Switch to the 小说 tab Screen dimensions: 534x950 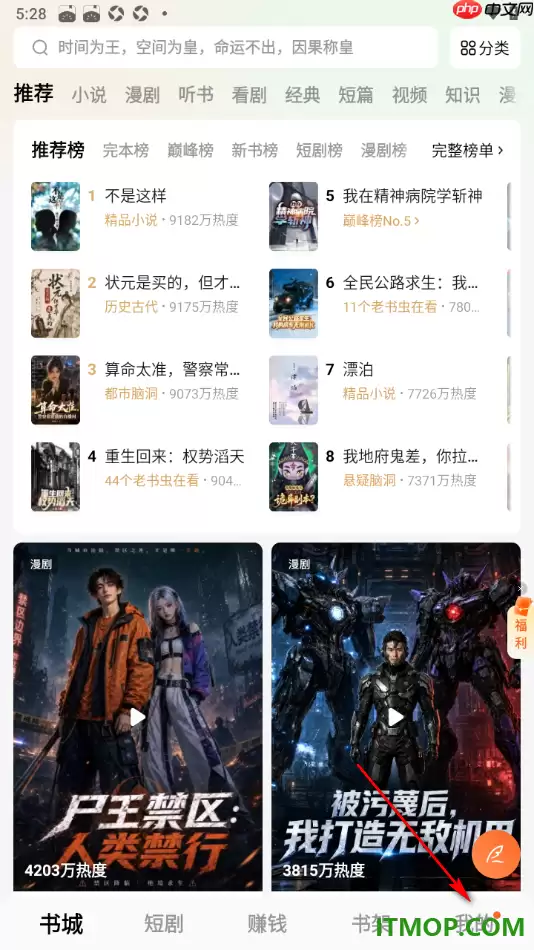tap(89, 95)
